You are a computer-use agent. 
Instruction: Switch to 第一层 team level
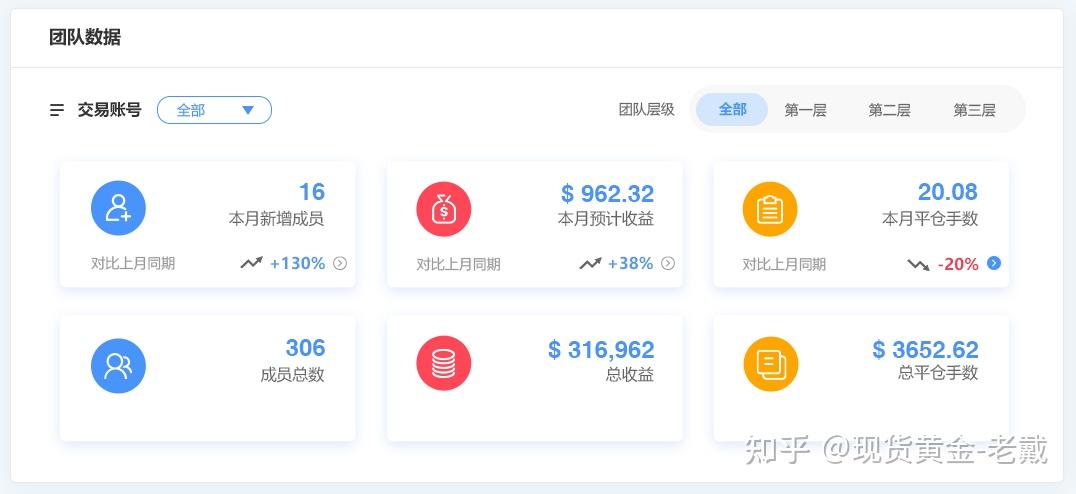(805, 110)
